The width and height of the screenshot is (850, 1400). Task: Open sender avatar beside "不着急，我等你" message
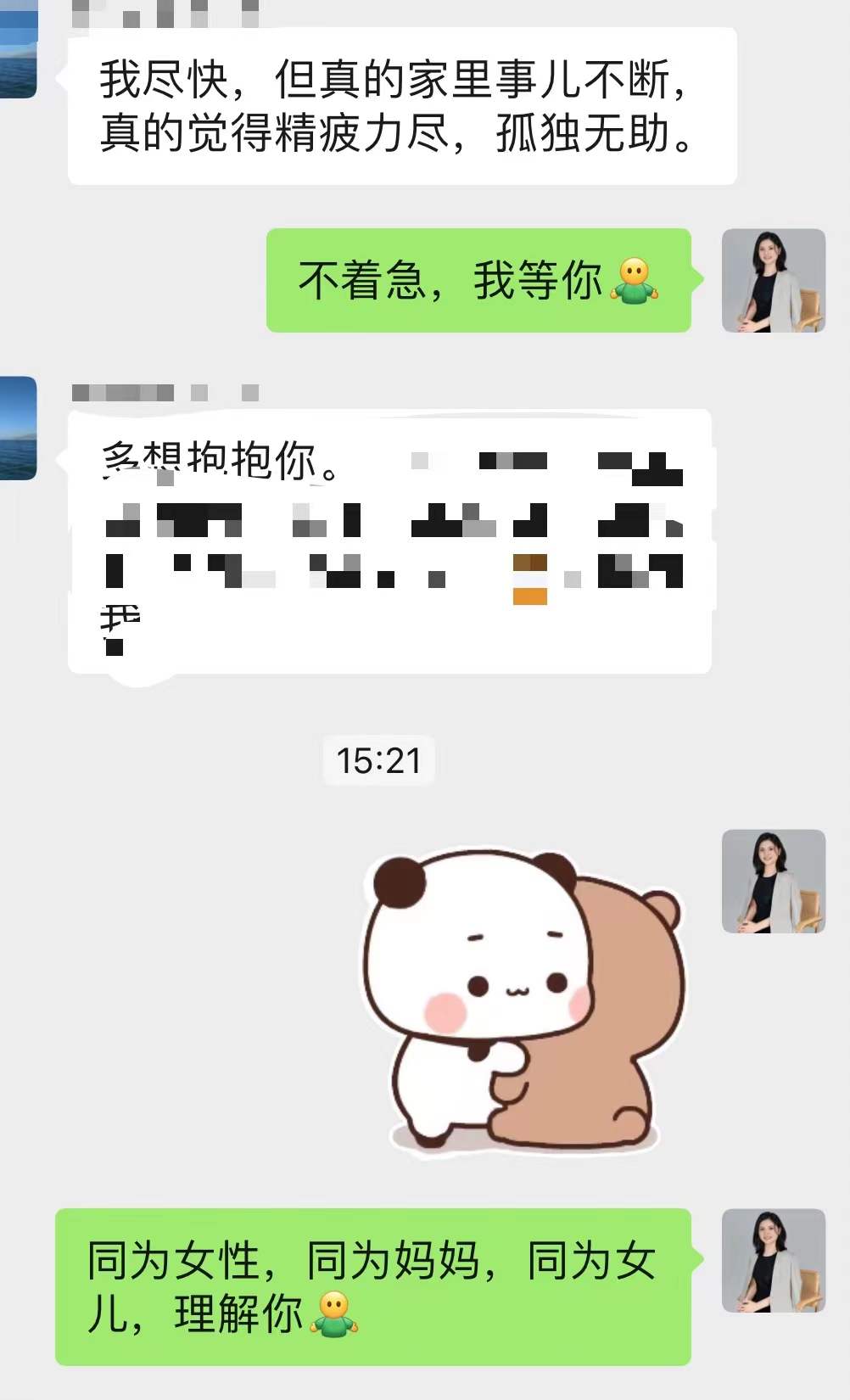coord(773,280)
